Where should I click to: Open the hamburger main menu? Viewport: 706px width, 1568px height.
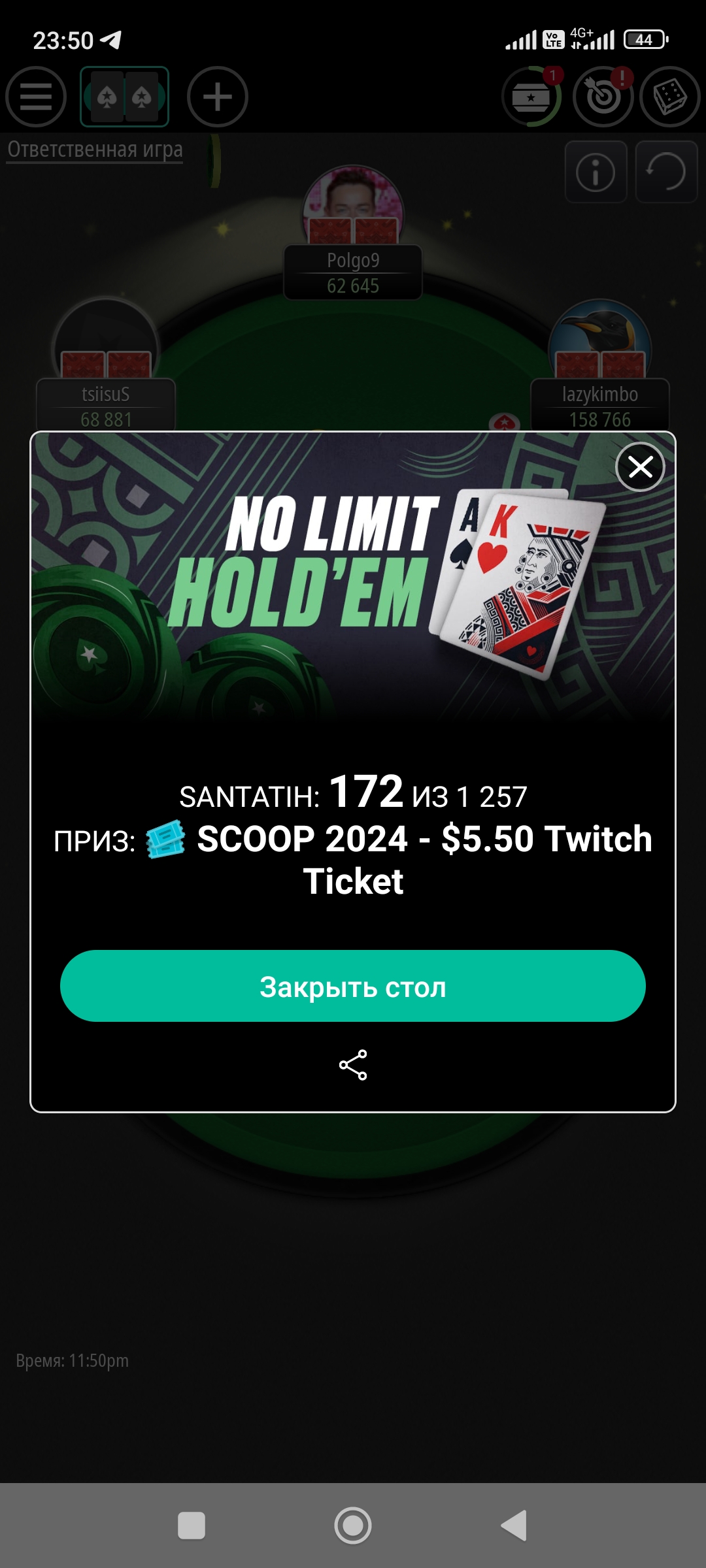(x=36, y=97)
